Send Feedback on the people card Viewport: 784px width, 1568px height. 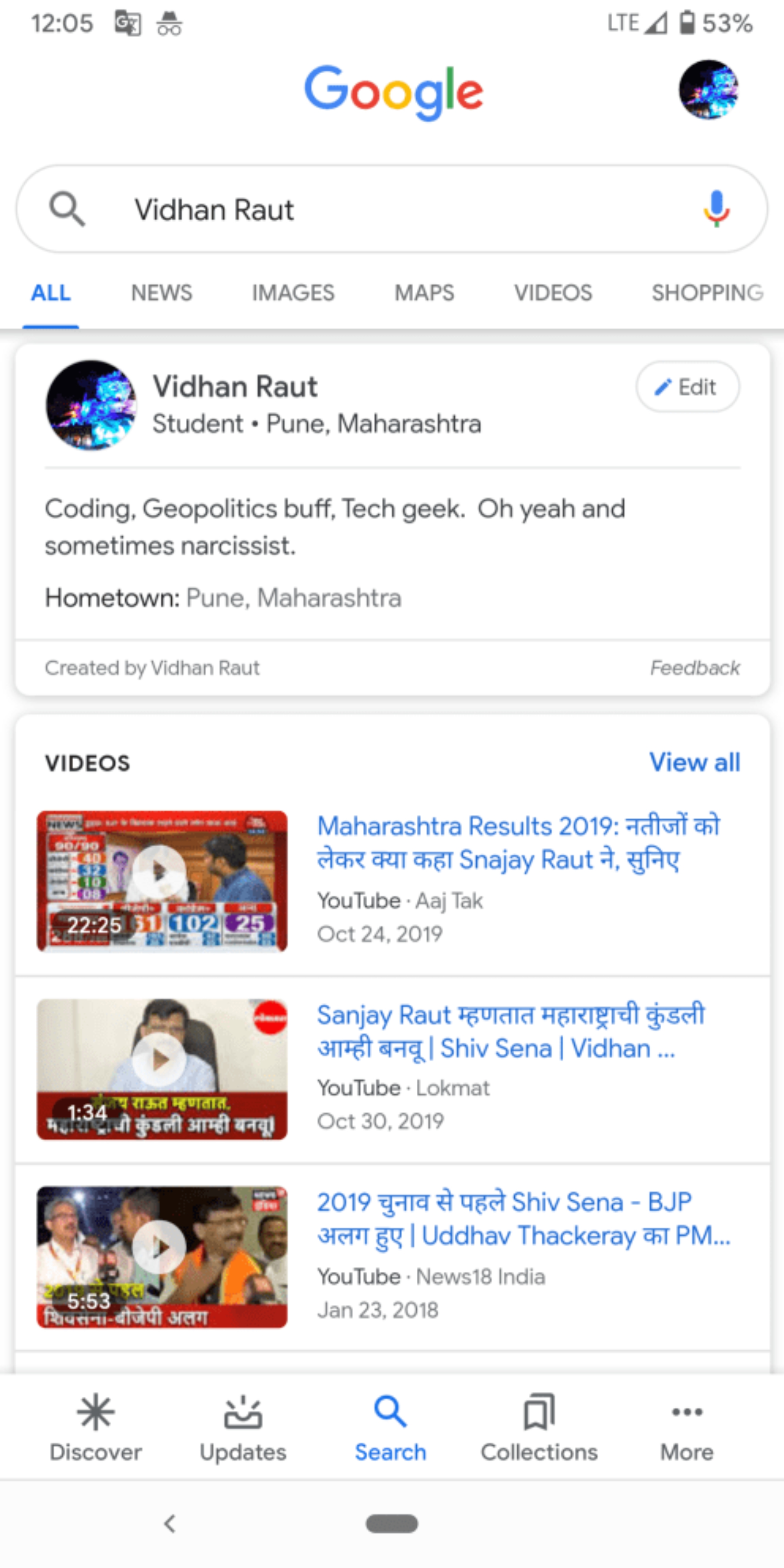point(695,668)
